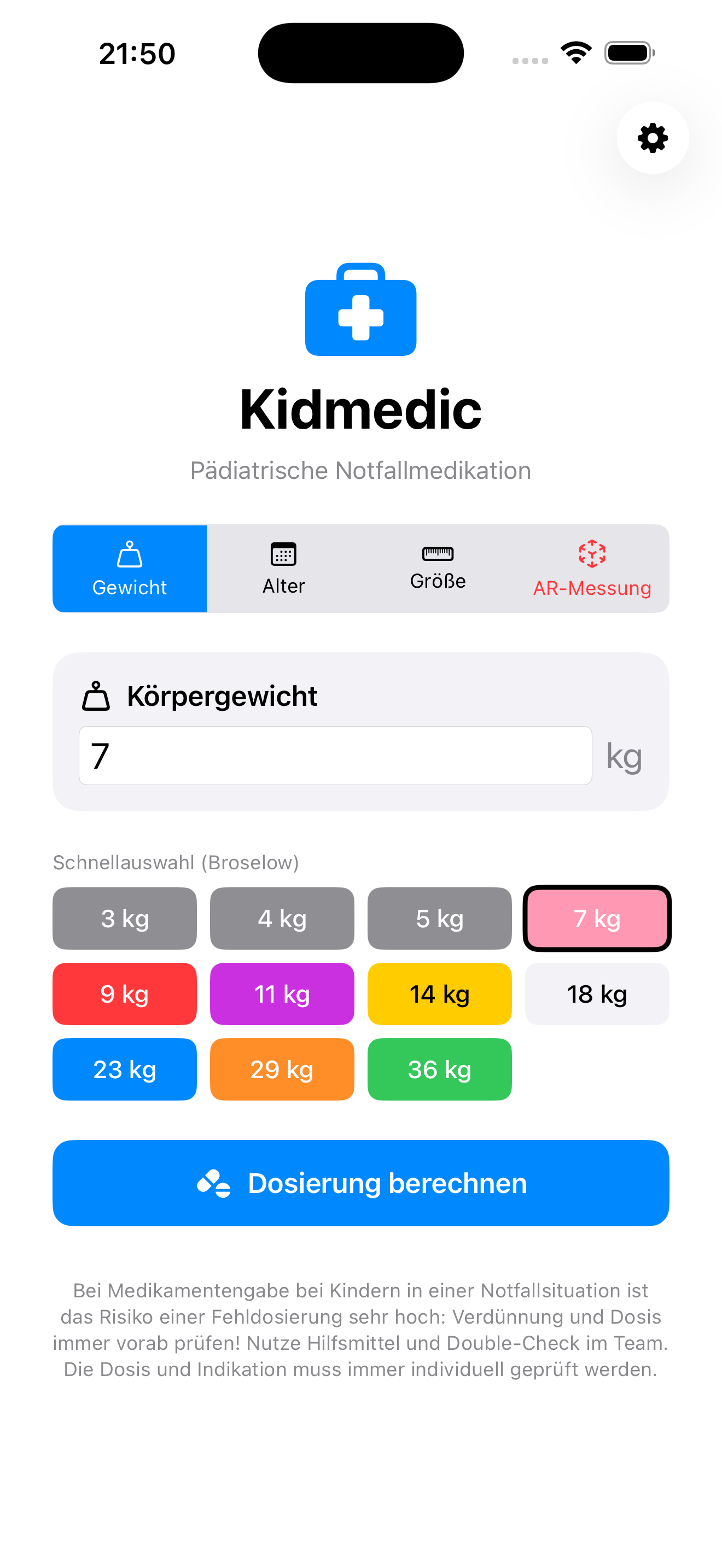Click the blue medical case logo
This screenshot has width=722, height=1568.
pos(360,311)
